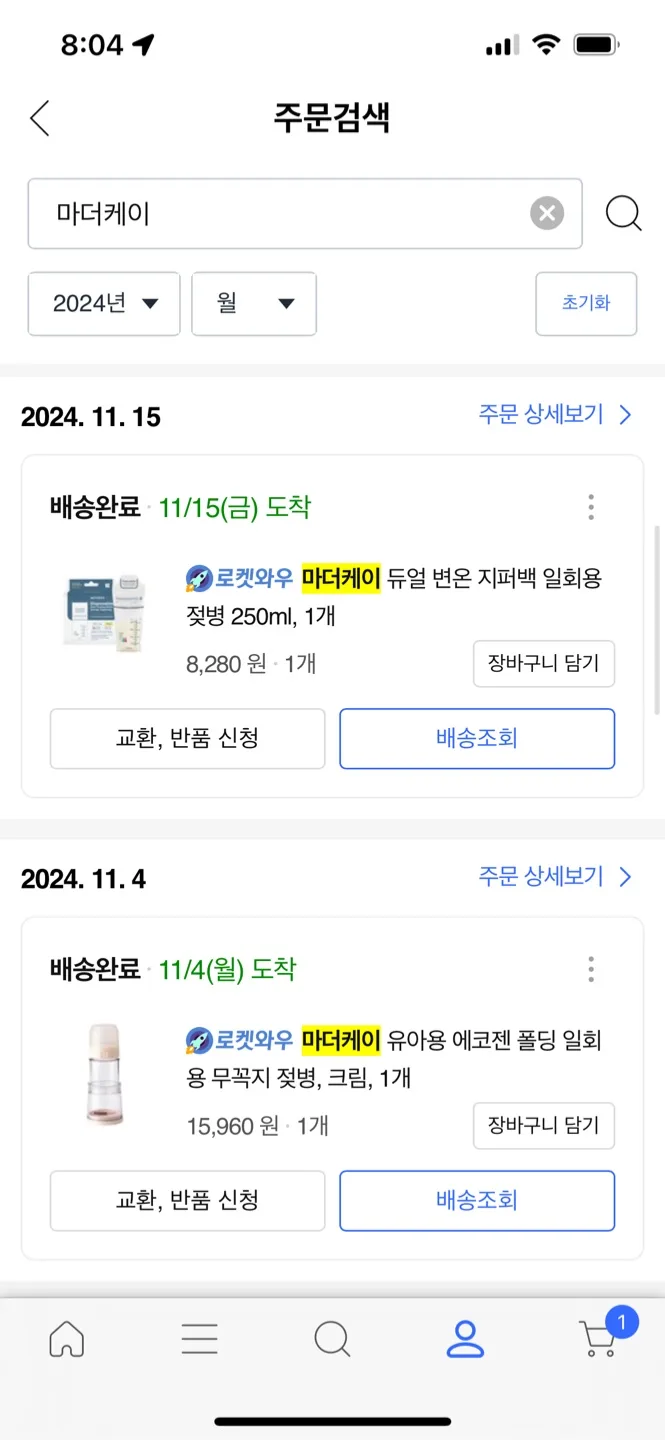665x1440 pixels.
Task: Open more options for the 11/15(금) order
Action: [x=591, y=507]
